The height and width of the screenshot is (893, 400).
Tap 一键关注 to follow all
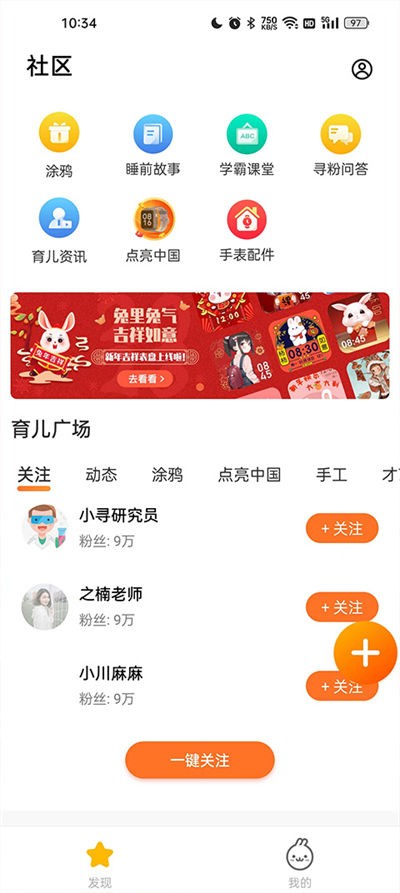pos(200,760)
